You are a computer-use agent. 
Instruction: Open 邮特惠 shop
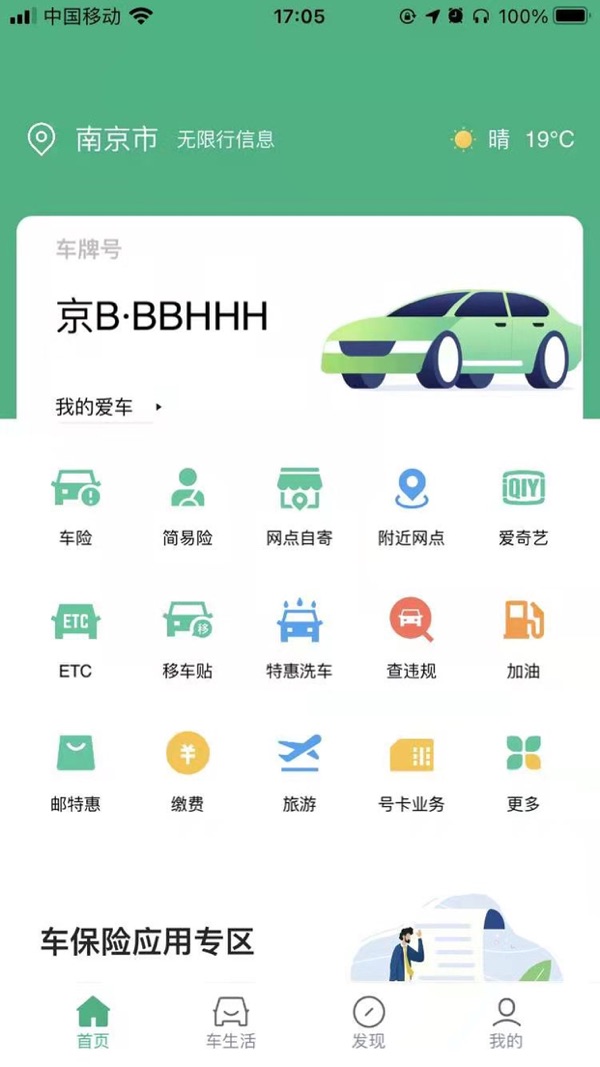[x=76, y=771]
